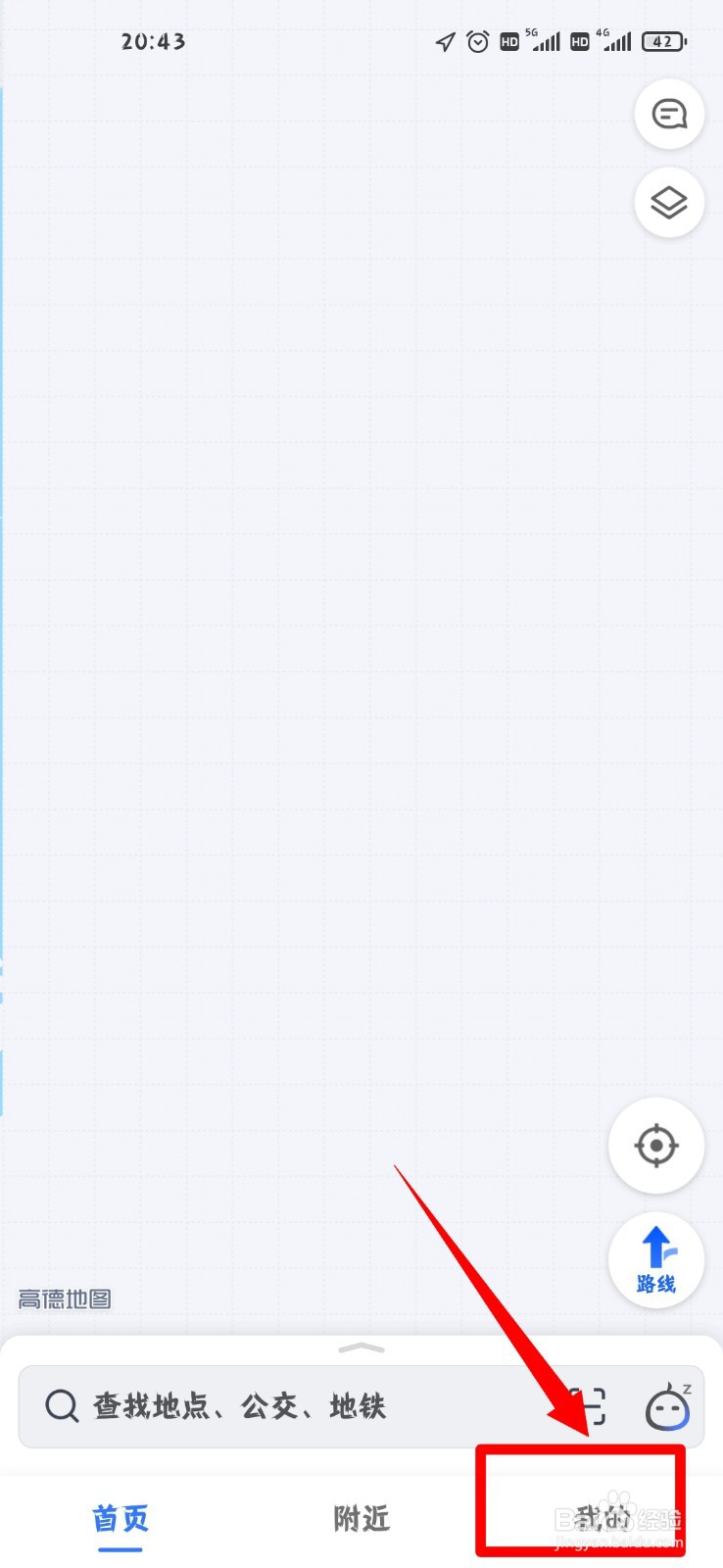Tap the battery level indicator

(663, 42)
